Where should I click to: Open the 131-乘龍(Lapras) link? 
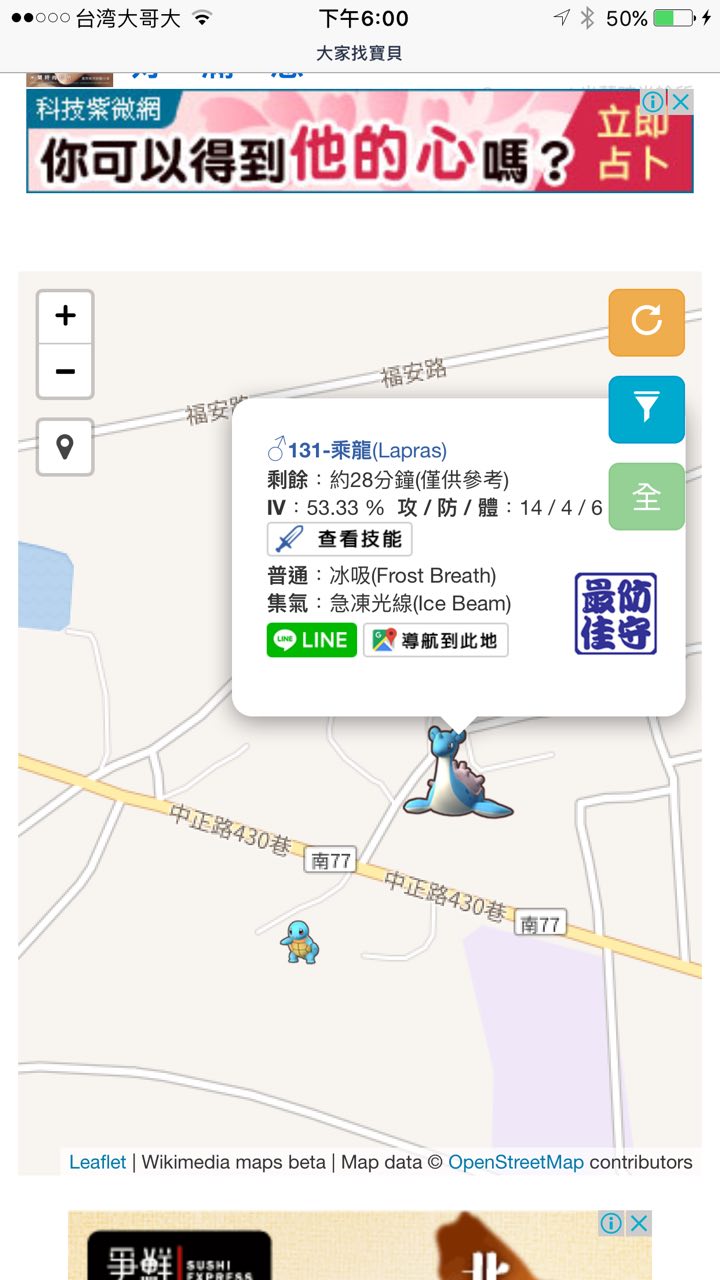[366, 451]
